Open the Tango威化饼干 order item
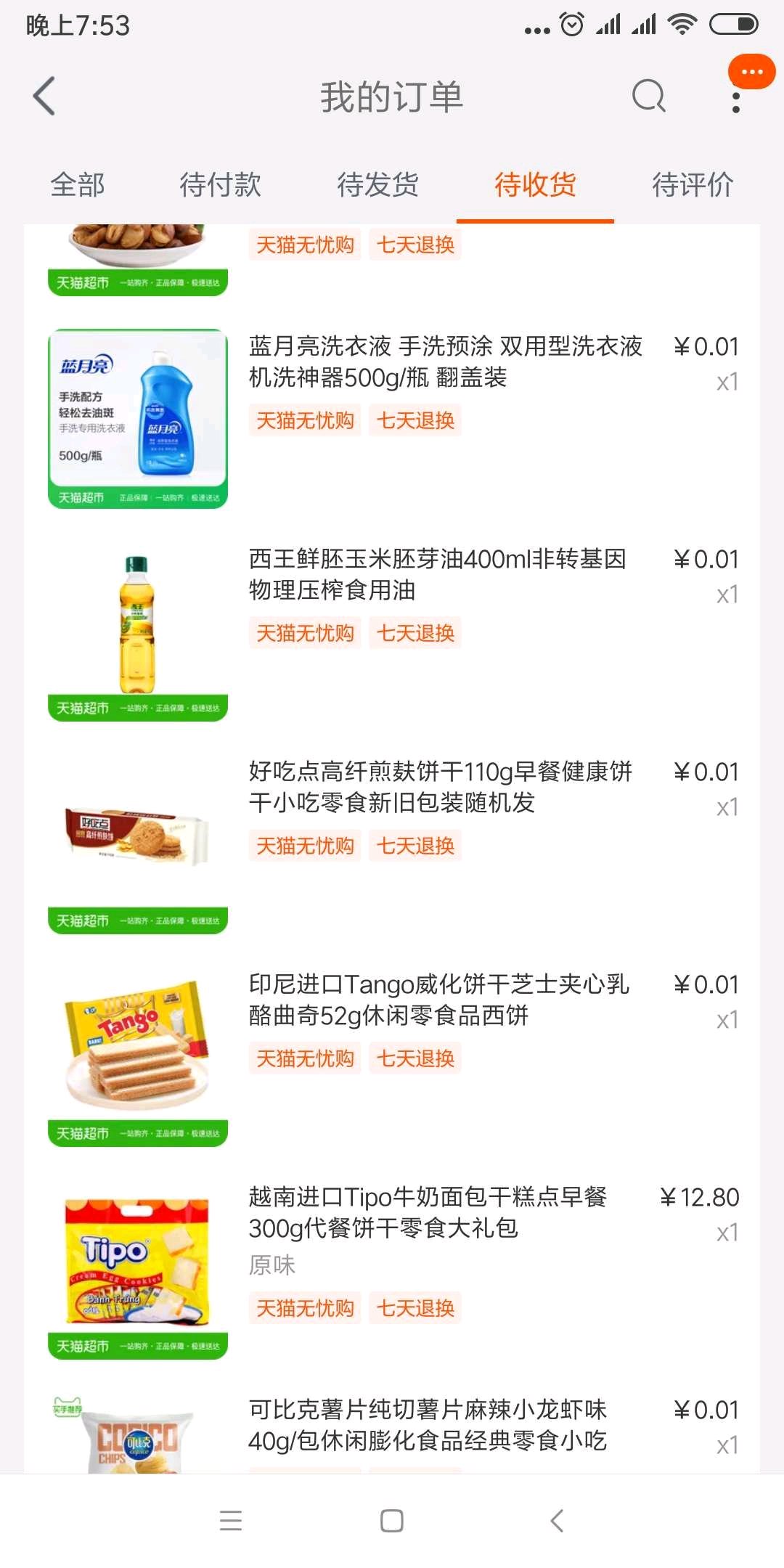Viewport: 784px width, 1568px height. [x=438, y=1000]
